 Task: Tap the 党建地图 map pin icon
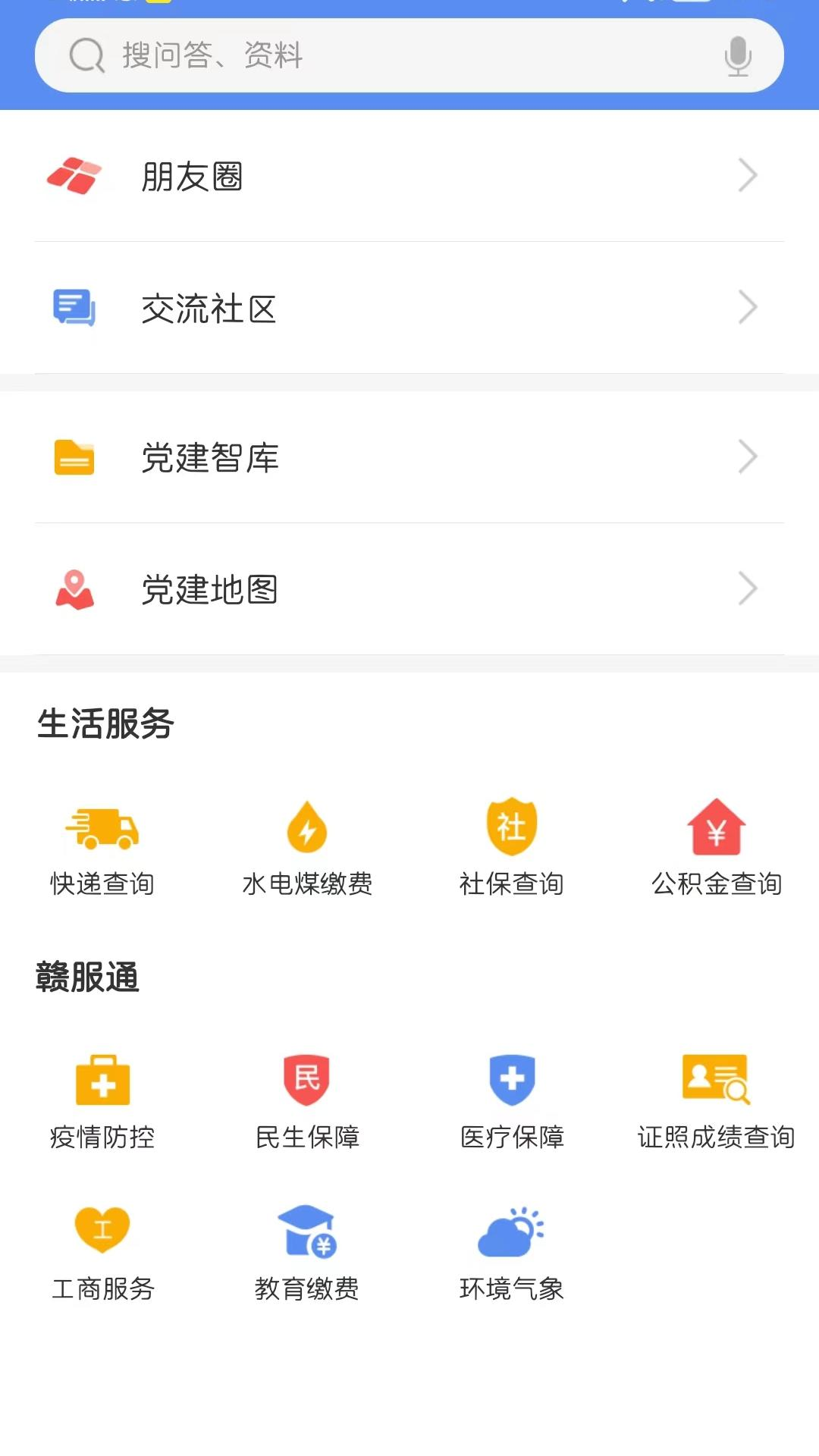pos(74,590)
